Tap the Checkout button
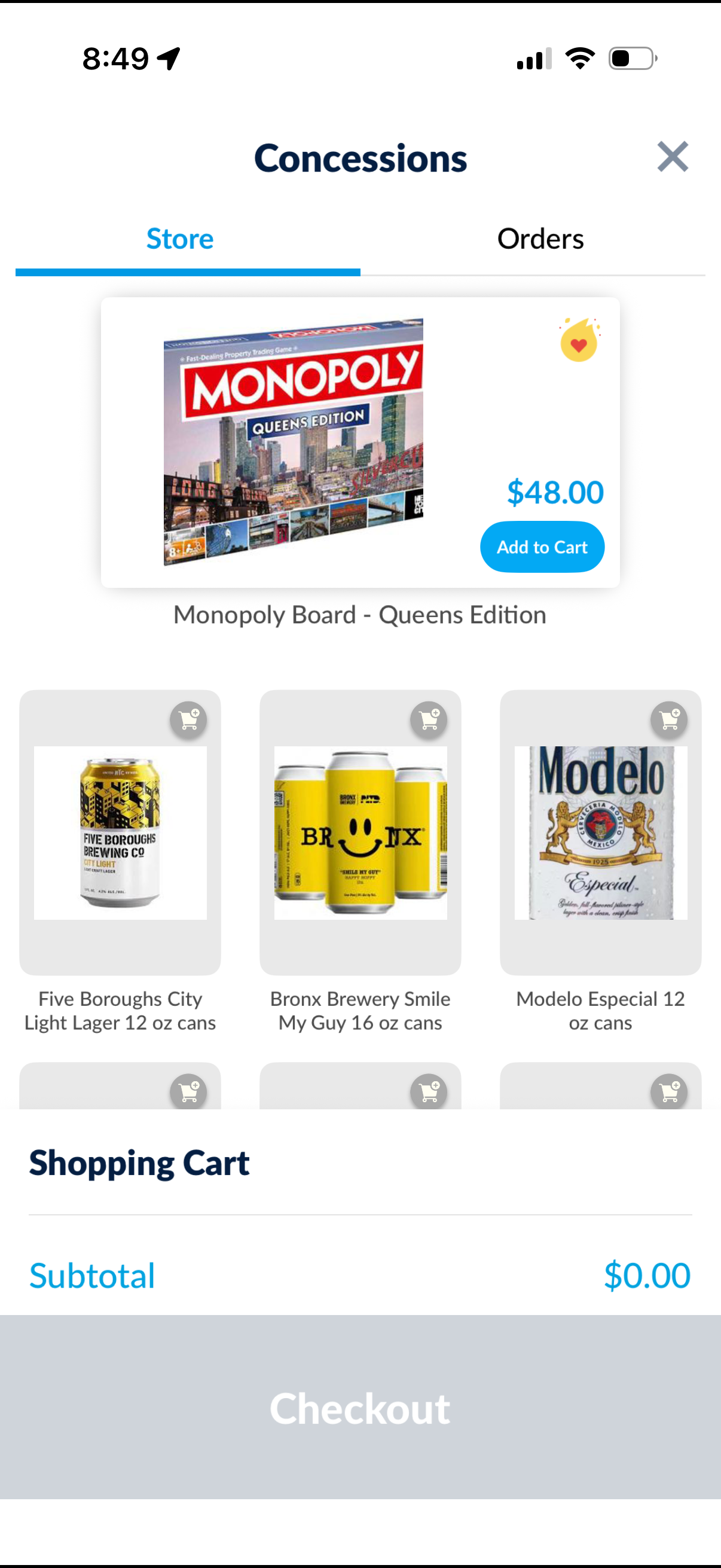The width and height of the screenshot is (721, 1568). point(360,1408)
